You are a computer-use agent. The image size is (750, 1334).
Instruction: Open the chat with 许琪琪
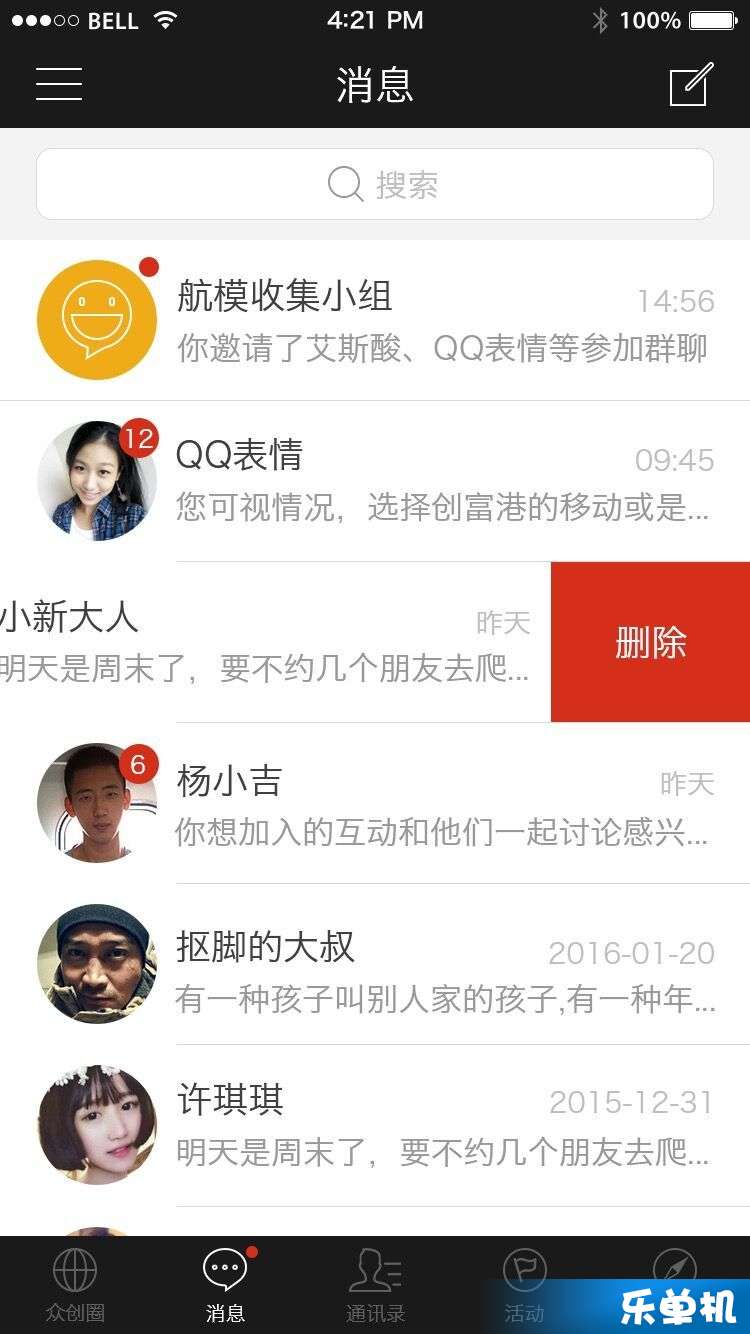[x=440, y=1125]
